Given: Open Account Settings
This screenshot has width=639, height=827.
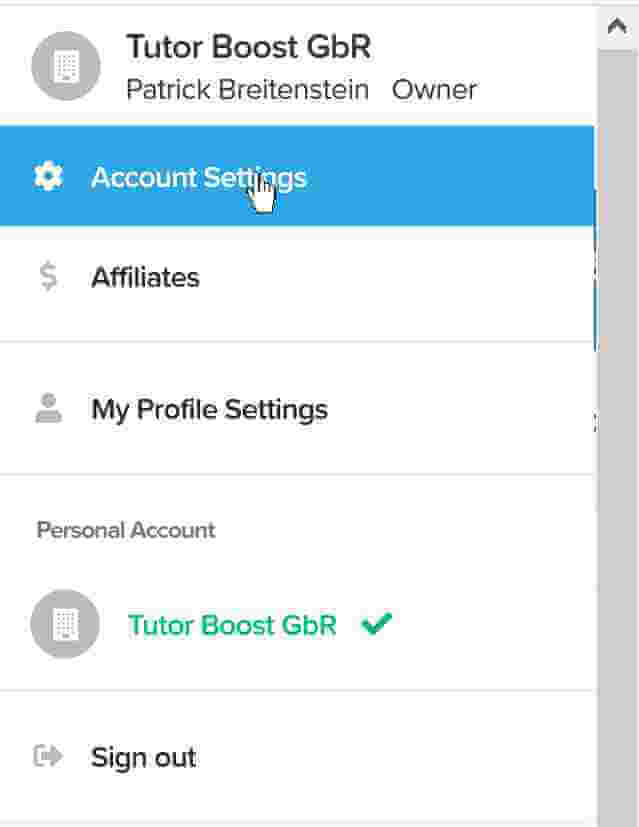Looking at the screenshot, I should coord(198,177).
